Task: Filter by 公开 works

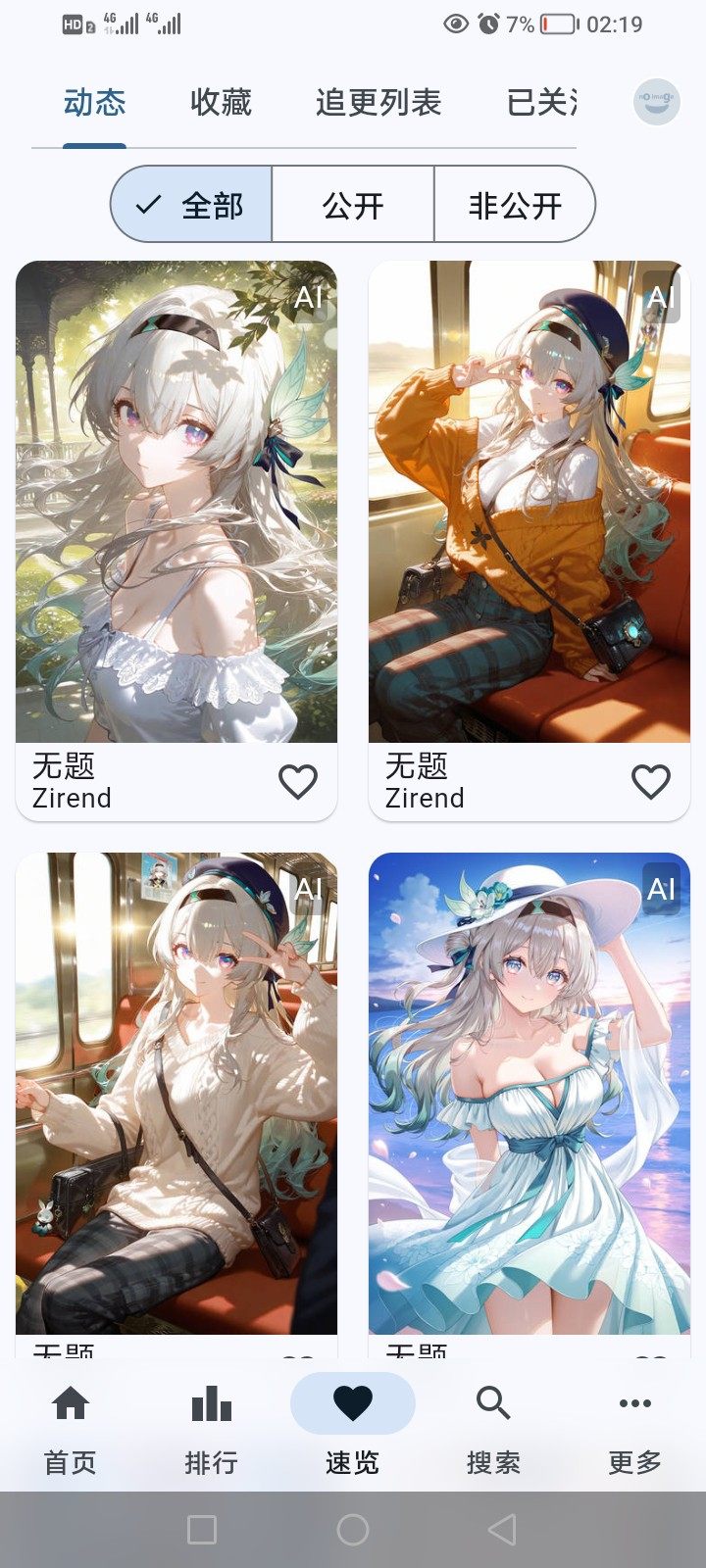Action: [x=353, y=205]
